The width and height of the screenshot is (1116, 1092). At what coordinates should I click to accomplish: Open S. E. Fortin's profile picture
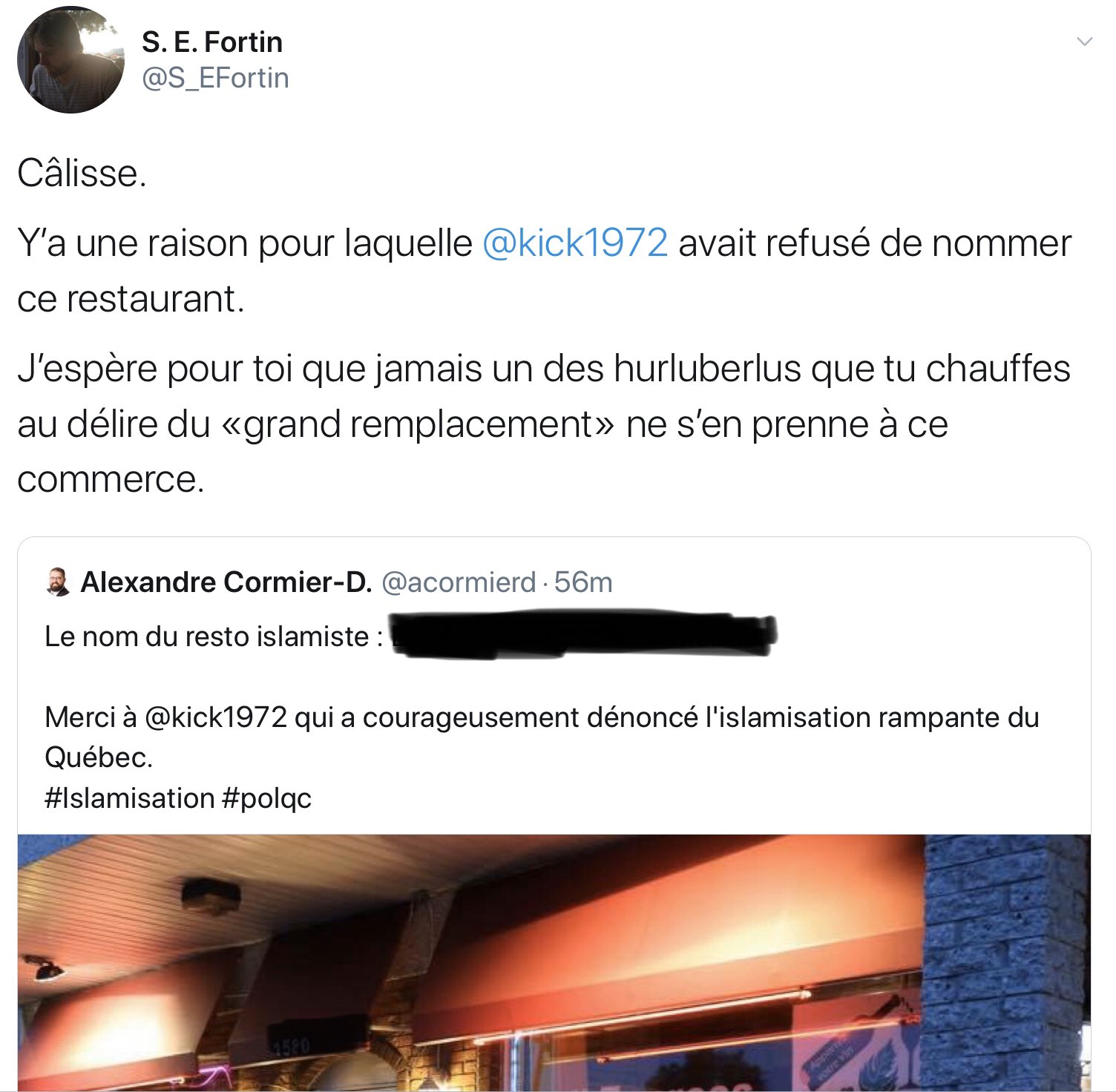click(x=70, y=60)
